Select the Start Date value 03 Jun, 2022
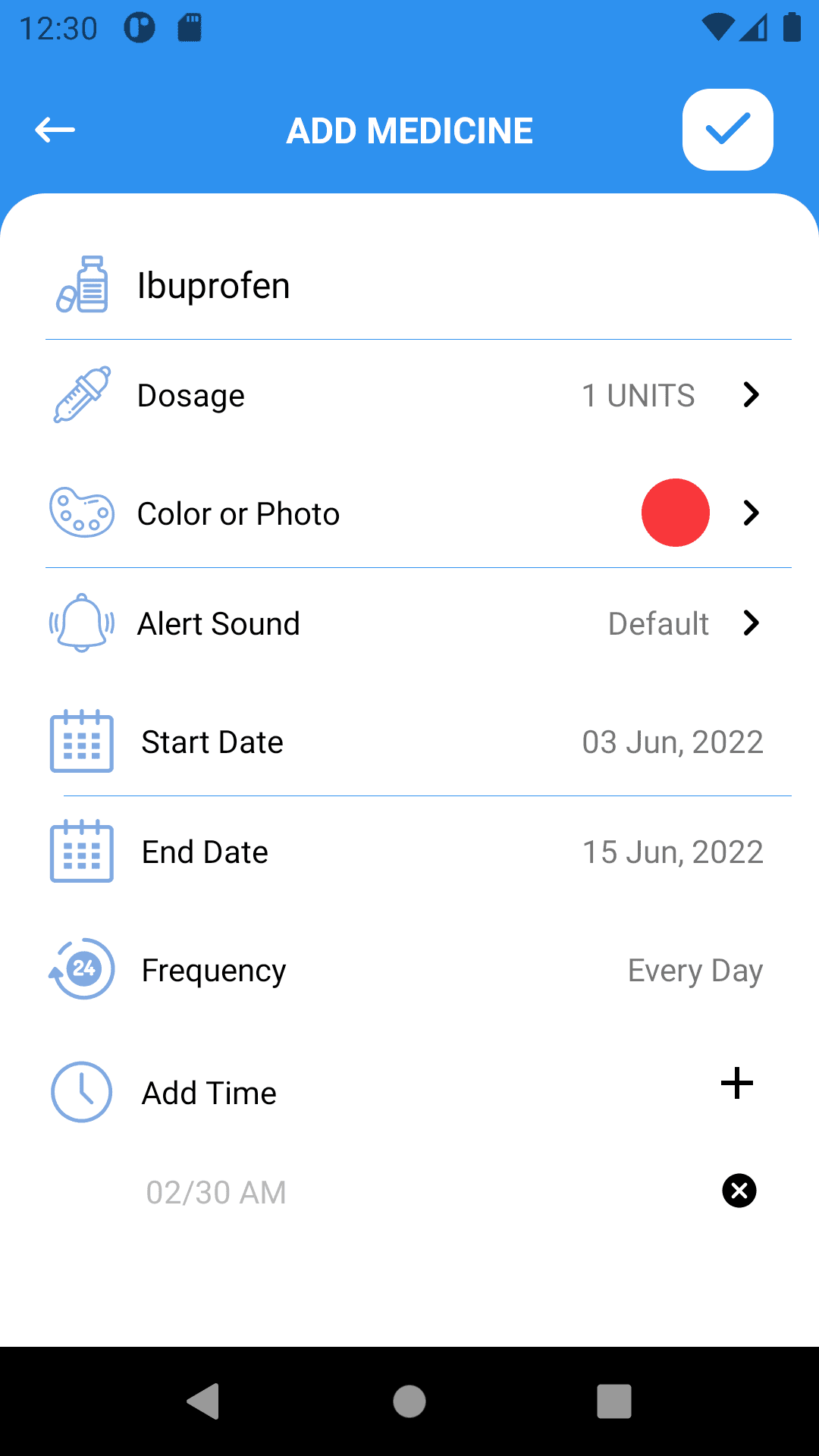Viewport: 819px width, 1456px height. point(672,741)
